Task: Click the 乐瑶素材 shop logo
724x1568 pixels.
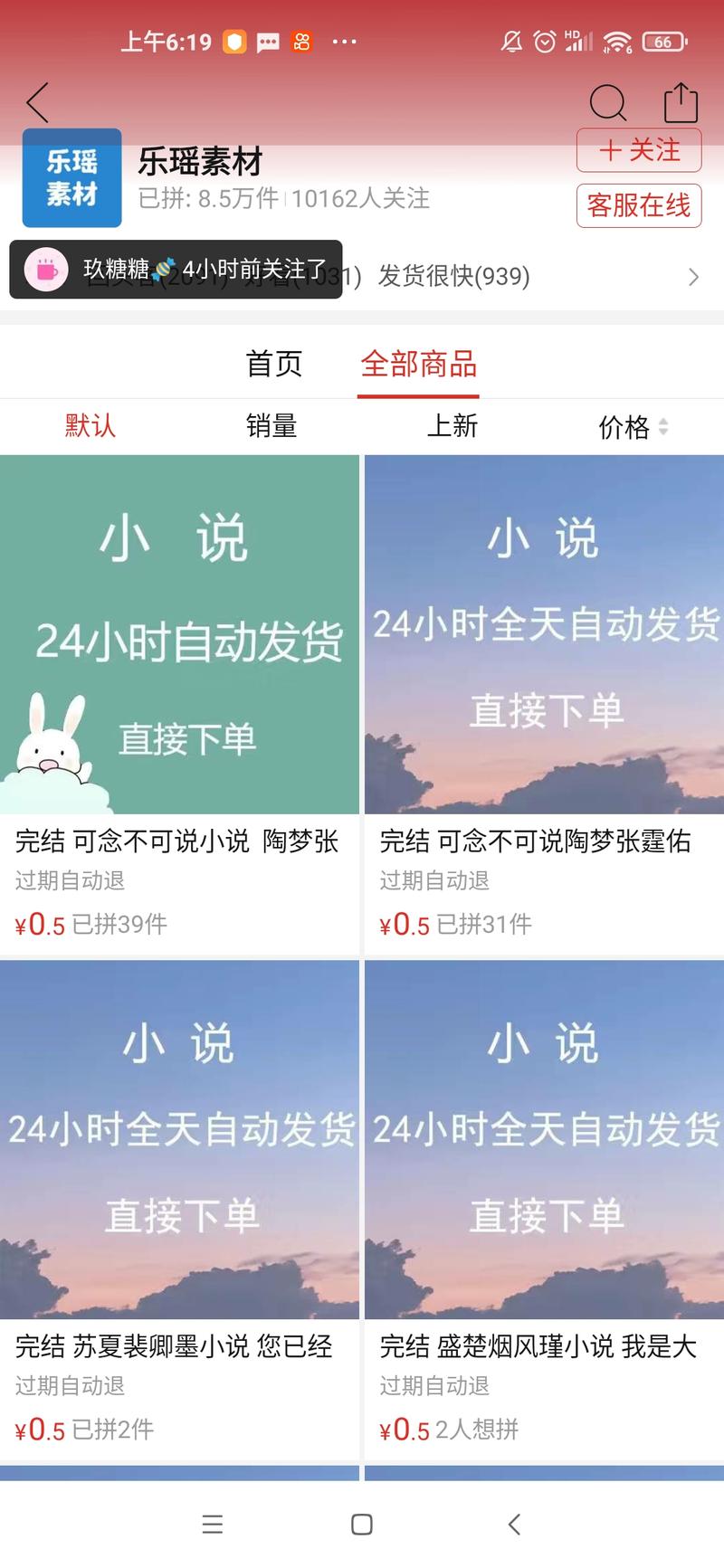Action: click(x=71, y=177)
